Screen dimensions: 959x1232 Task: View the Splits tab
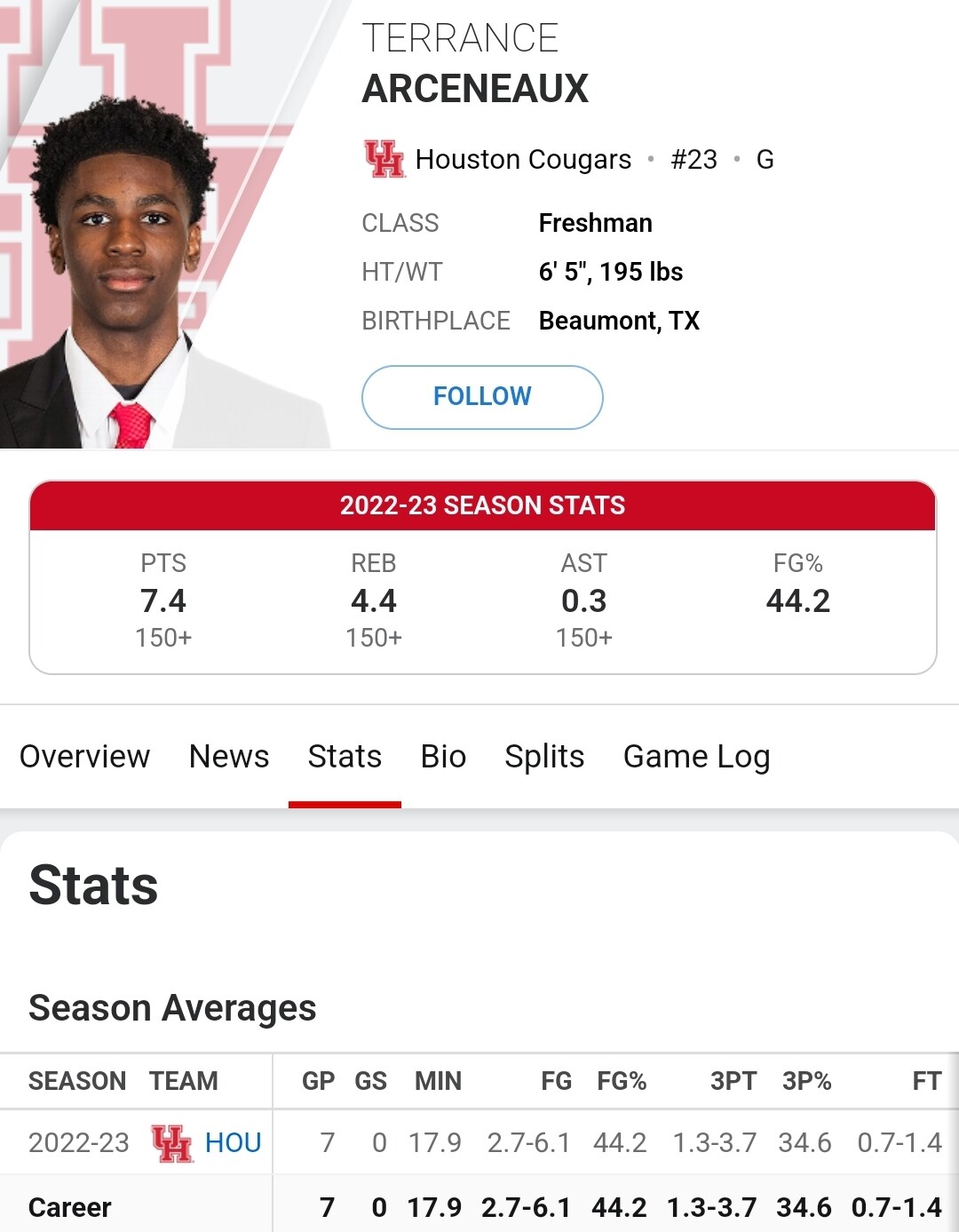point(544,757)
